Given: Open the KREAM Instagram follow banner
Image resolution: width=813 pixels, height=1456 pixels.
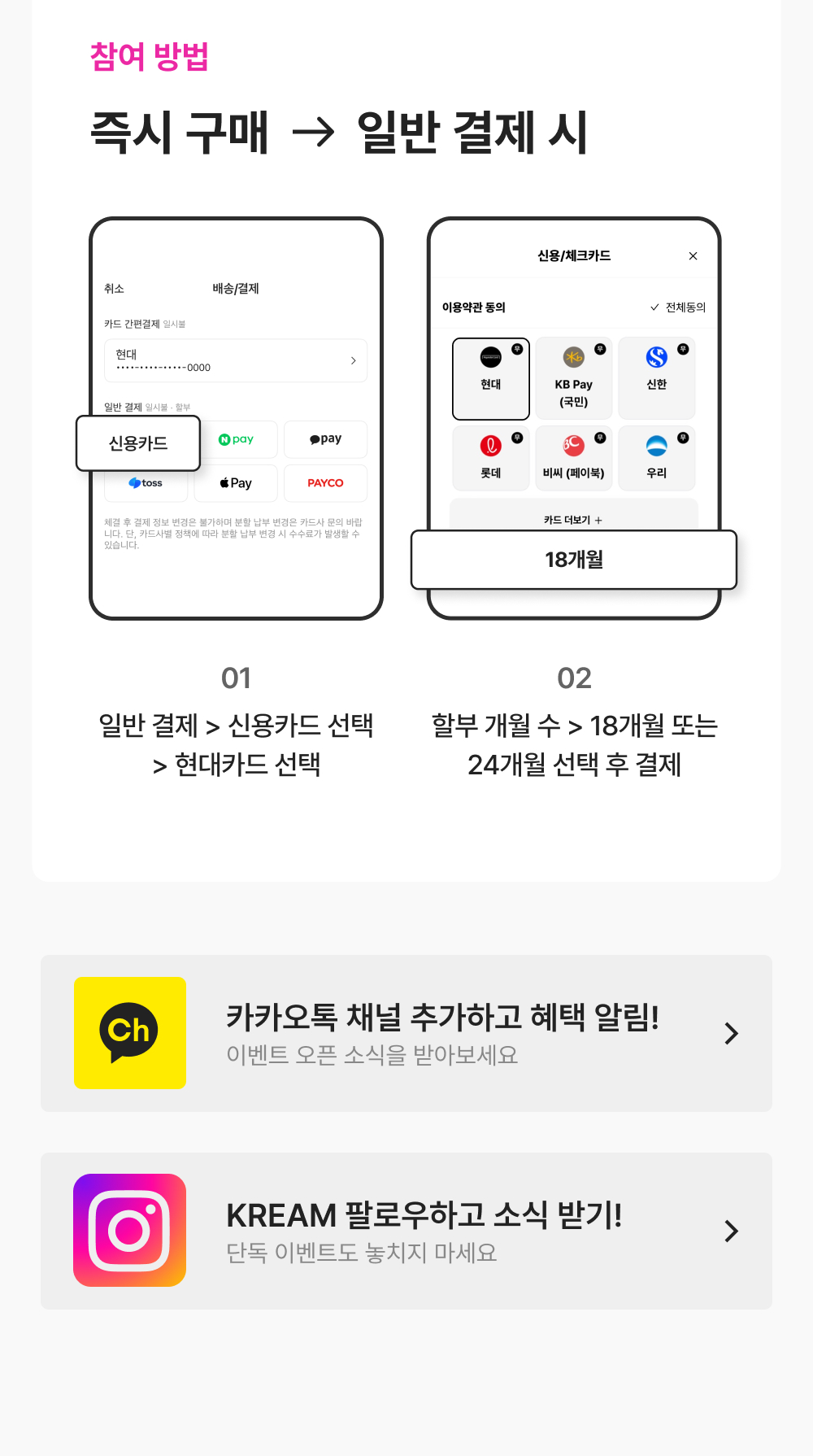Looking at the screenshot, I should 406,1231.
